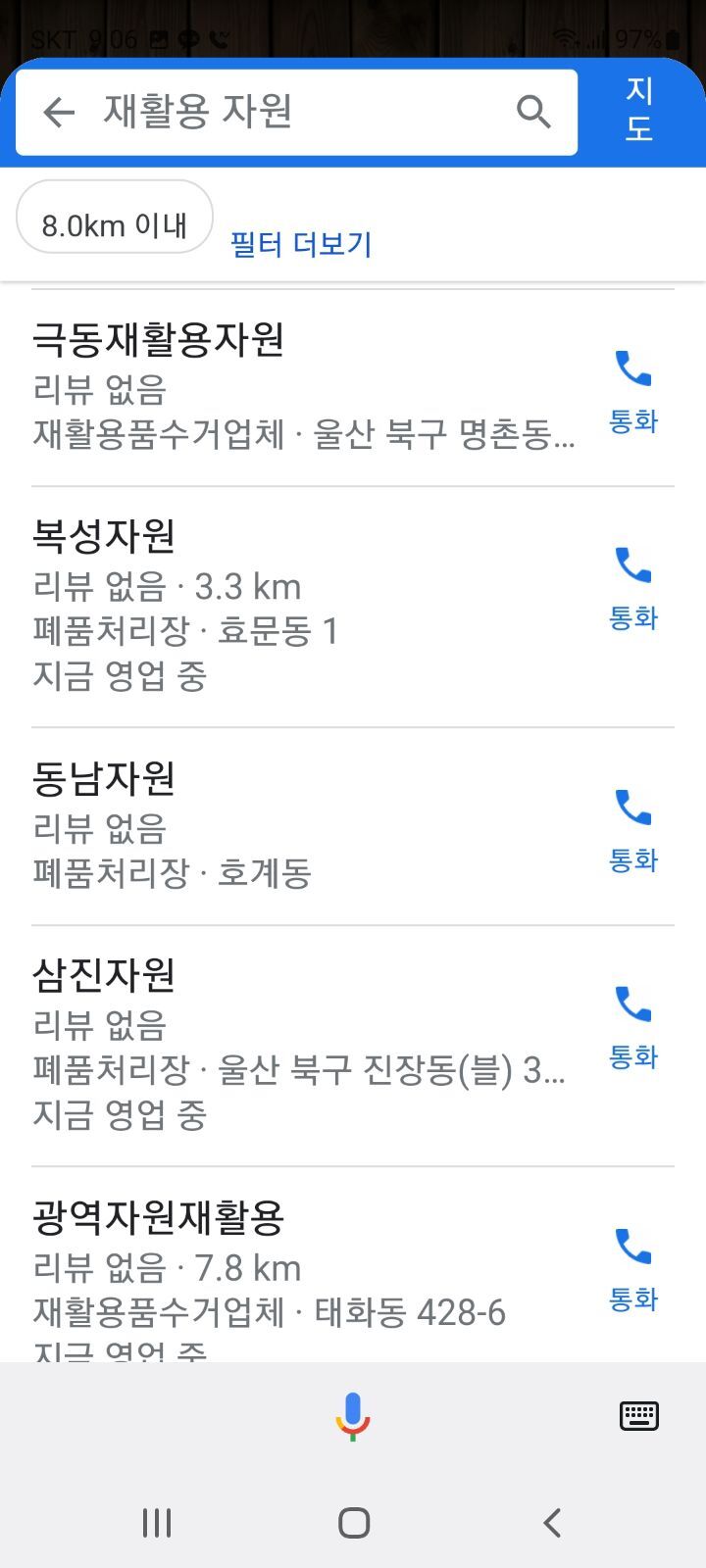This screenshot has width=706, height=1568.
Task: Dial 동남자원 using 통화
Action: 633,828
